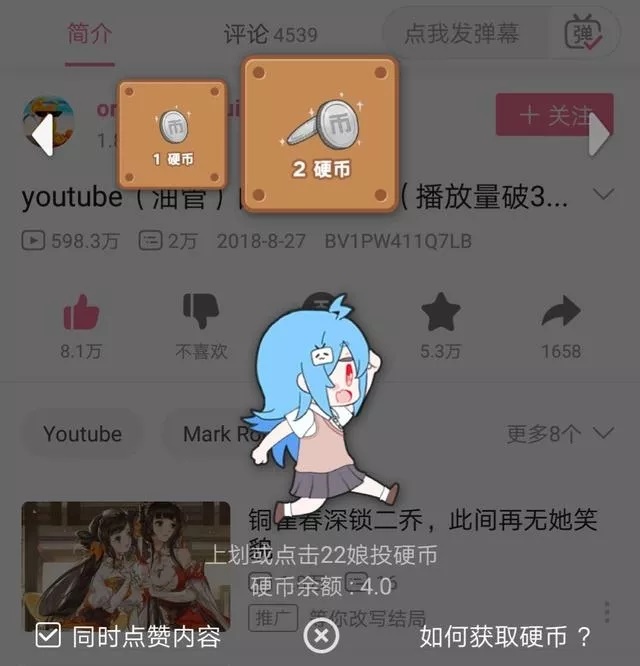Tap the left arrow to switch coin amount
This screenshot has height=666, width=640.
click(x=41, y=134)
